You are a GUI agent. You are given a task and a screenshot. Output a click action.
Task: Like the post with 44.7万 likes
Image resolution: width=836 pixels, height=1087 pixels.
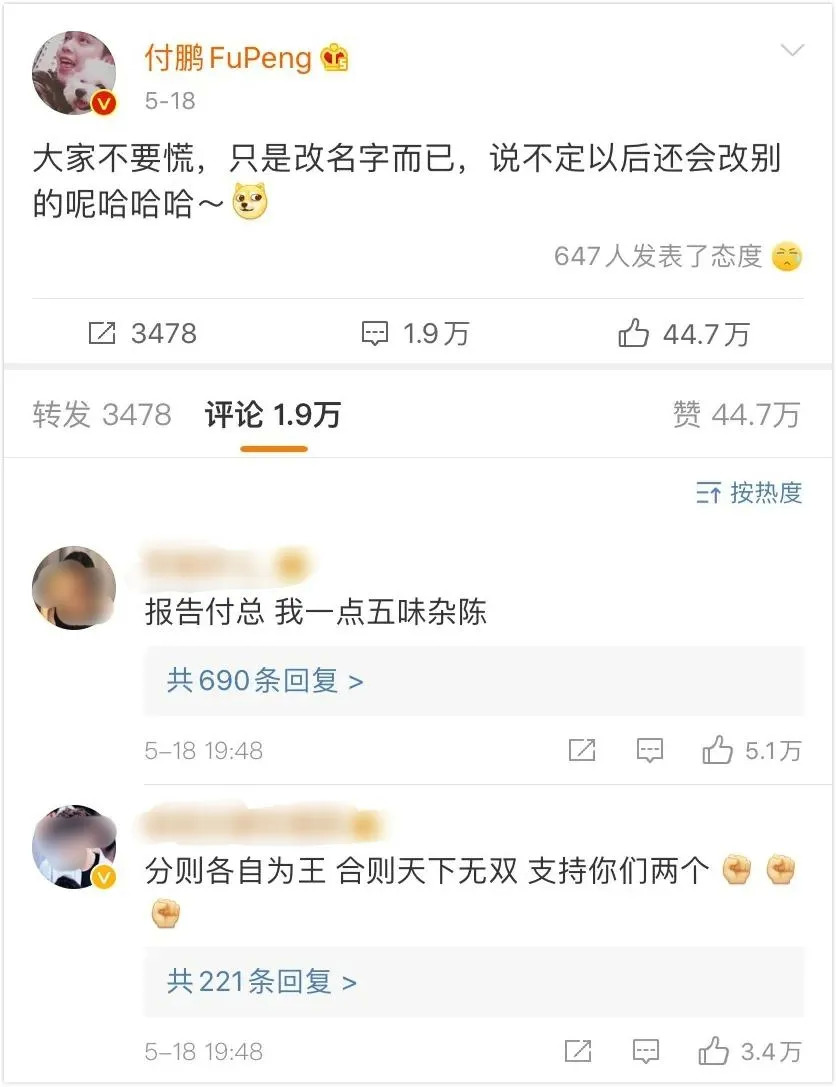click(x=684, y=334)
